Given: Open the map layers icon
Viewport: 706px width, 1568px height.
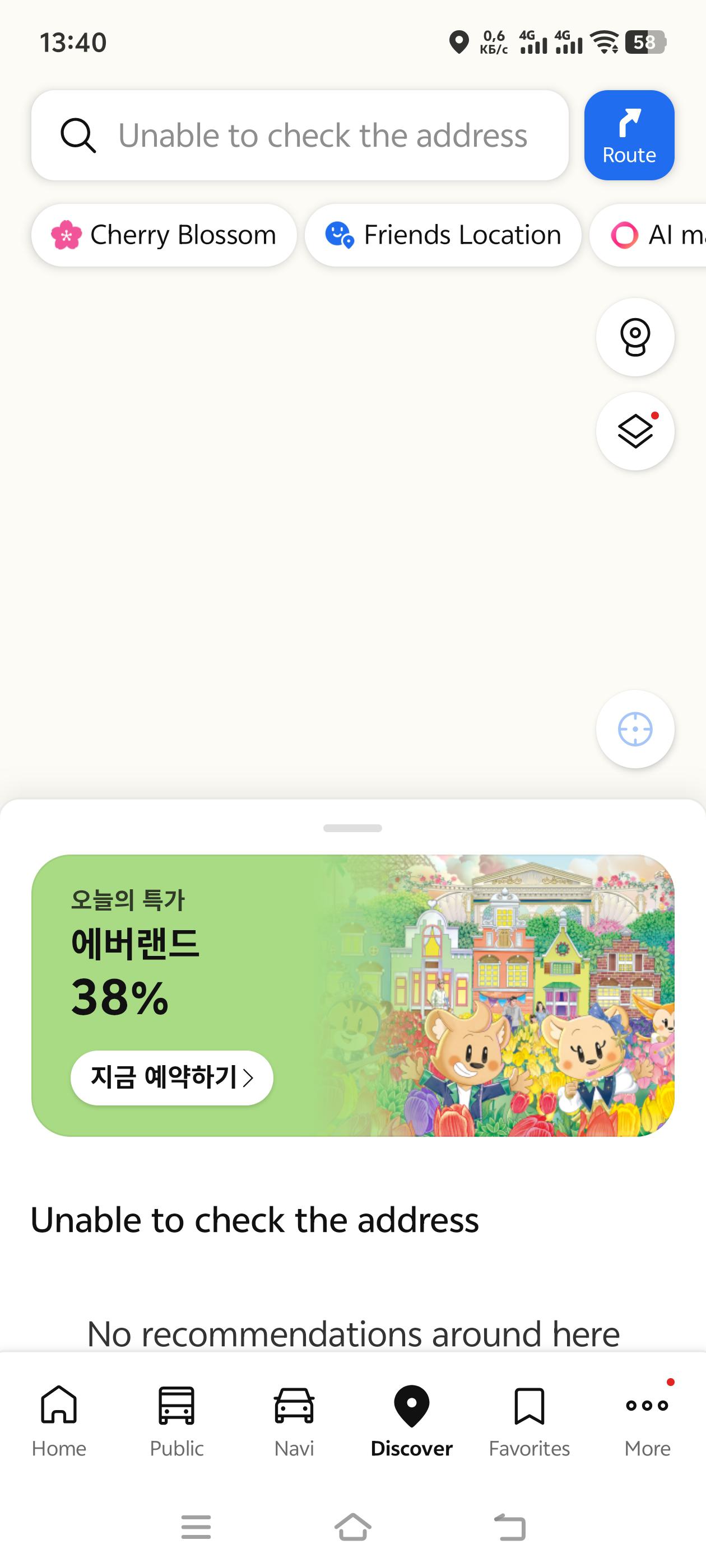Looking at the screenshot, I should tap(635, 431).
